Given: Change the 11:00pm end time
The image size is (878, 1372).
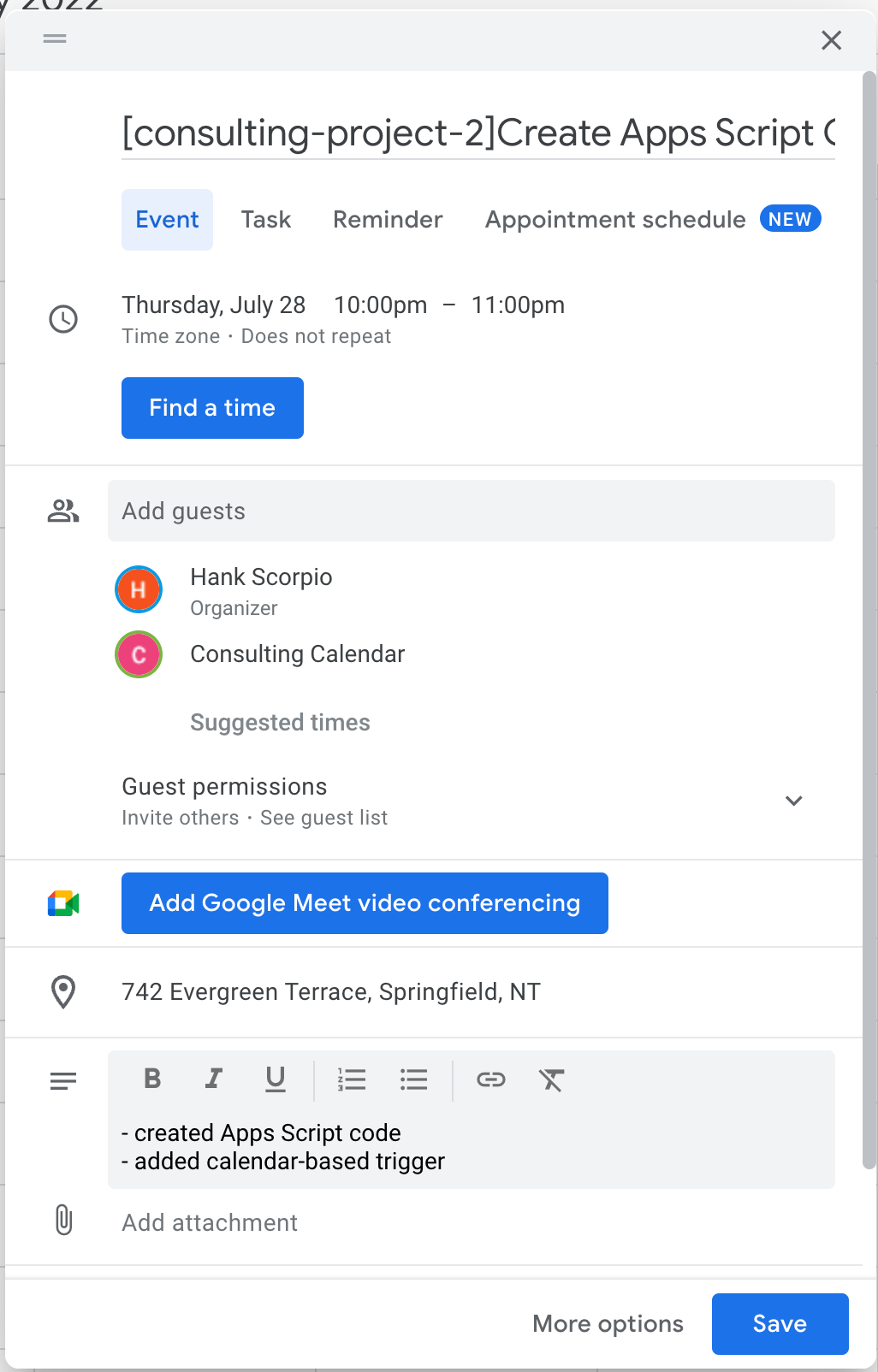Looking at the screenshot, I should click(x=518, y=305).
